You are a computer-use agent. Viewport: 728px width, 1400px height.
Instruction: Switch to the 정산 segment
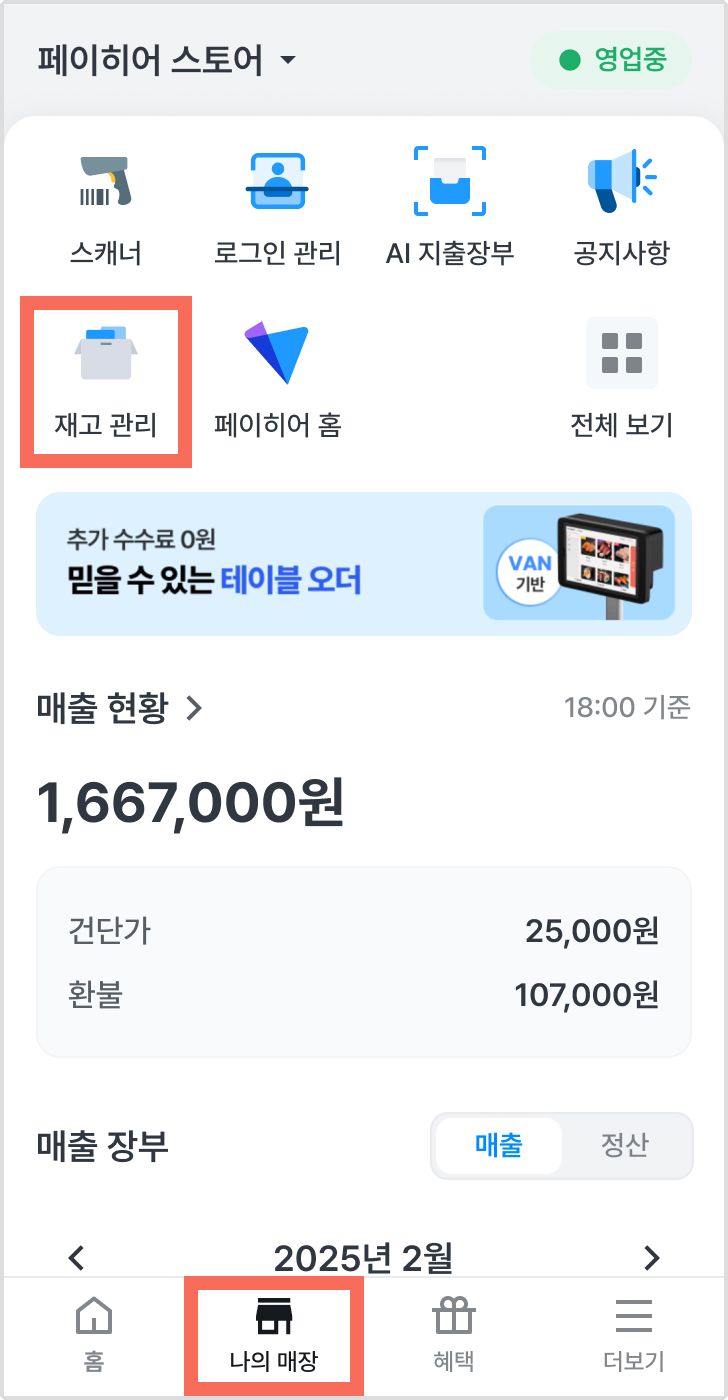(x=625, y=1145)
